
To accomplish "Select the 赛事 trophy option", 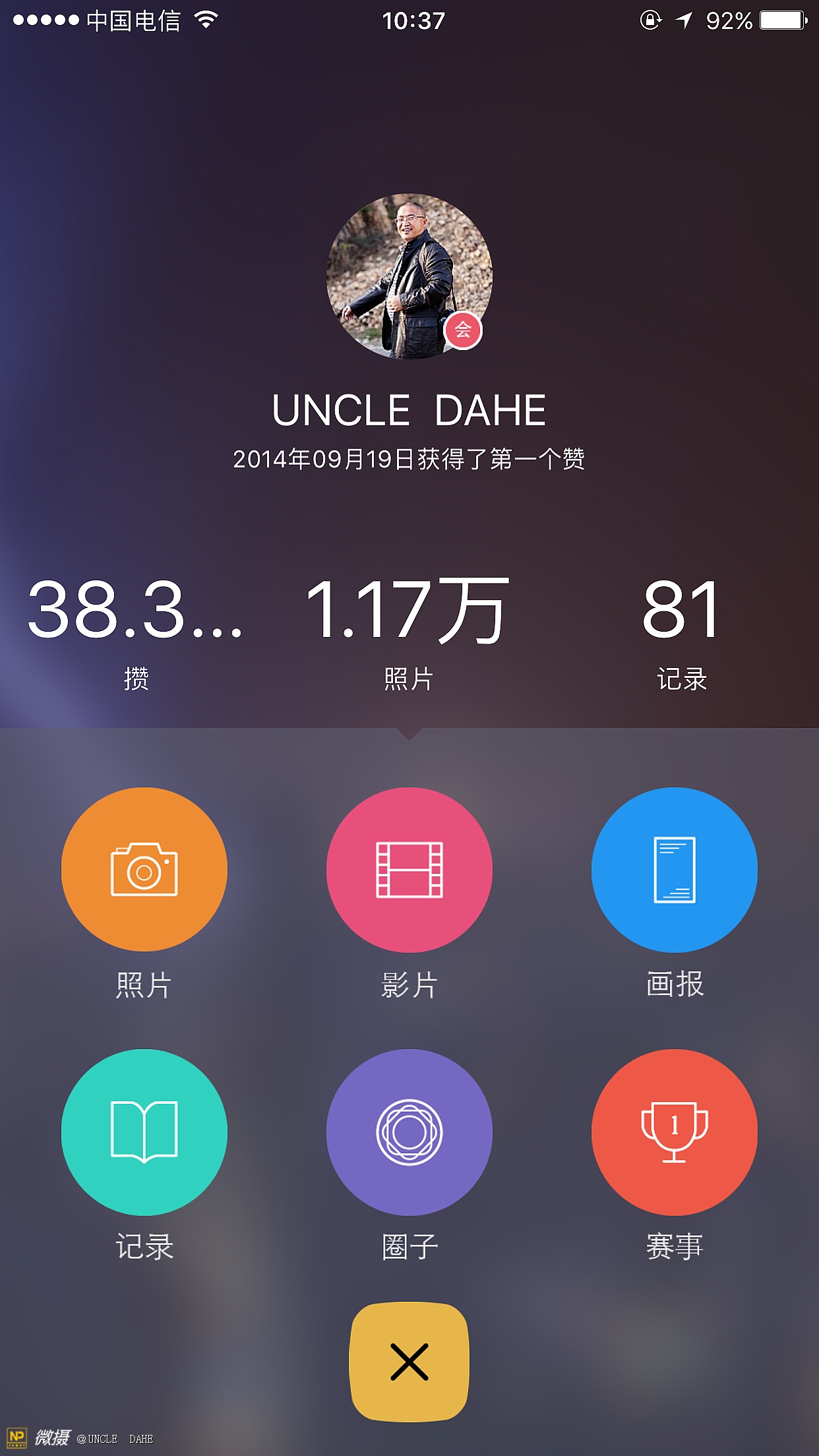I will 674,1132.
